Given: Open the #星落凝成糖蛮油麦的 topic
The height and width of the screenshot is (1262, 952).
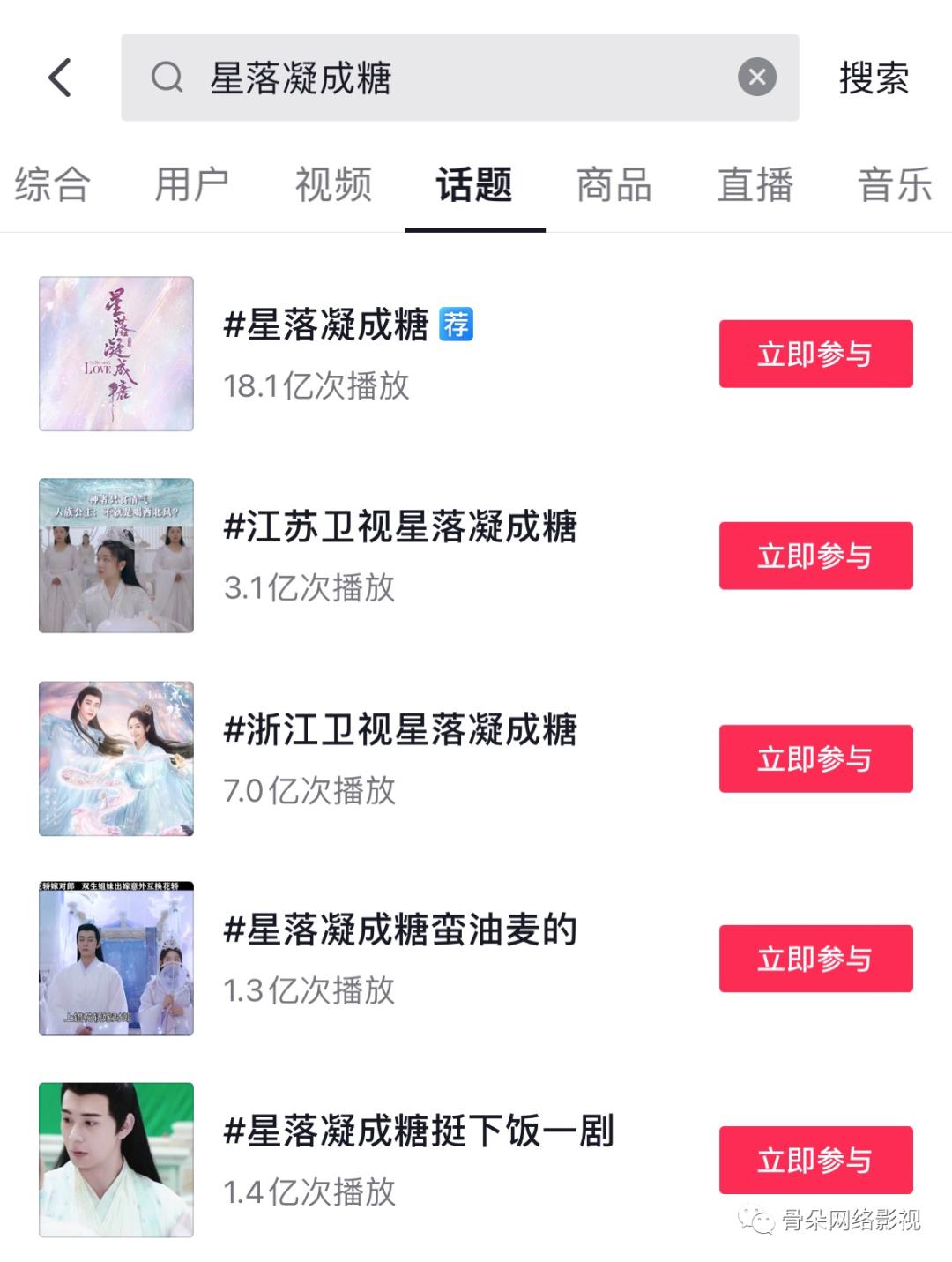Looking at the screenshot, I should pos(400,930).
